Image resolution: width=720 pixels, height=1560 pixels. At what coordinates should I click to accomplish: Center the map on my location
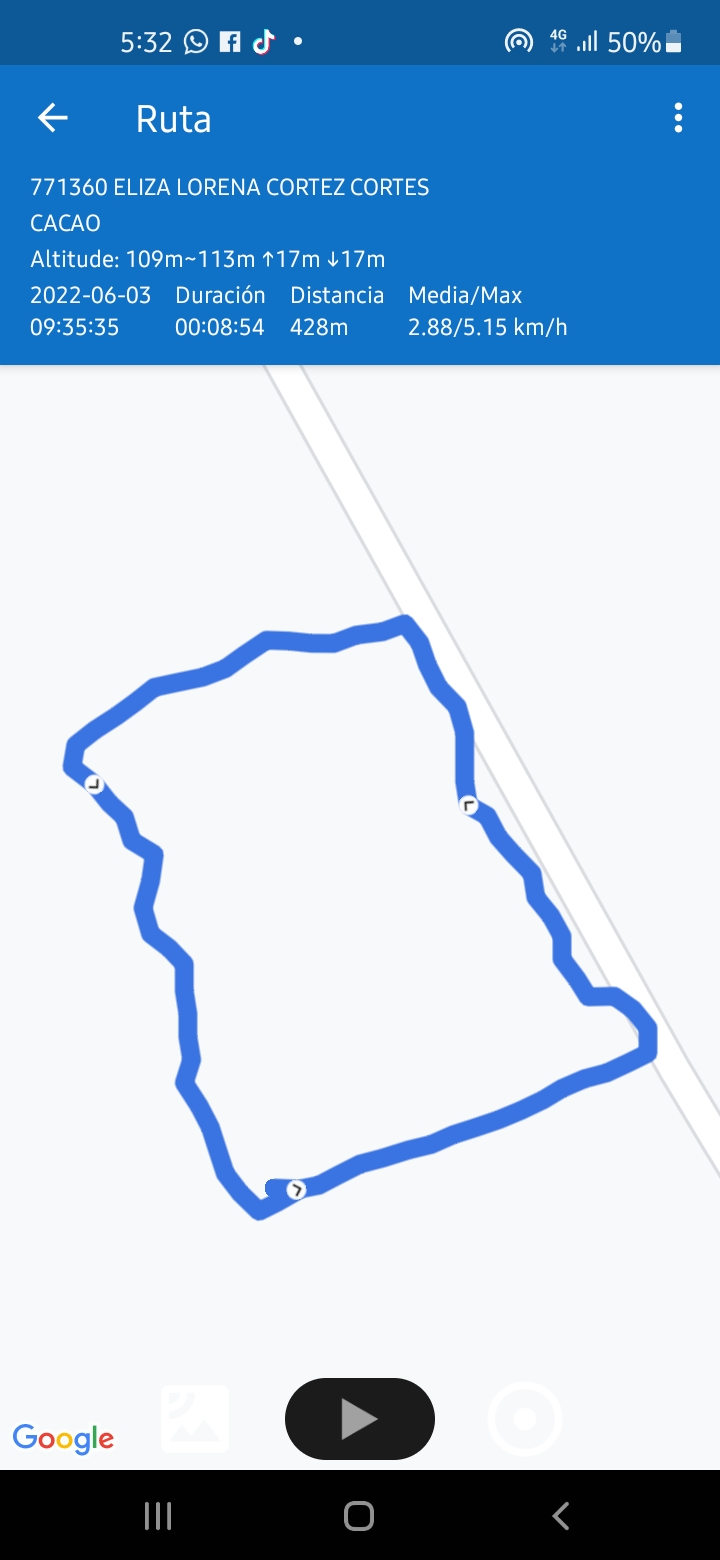click(x=525, y=1419)
